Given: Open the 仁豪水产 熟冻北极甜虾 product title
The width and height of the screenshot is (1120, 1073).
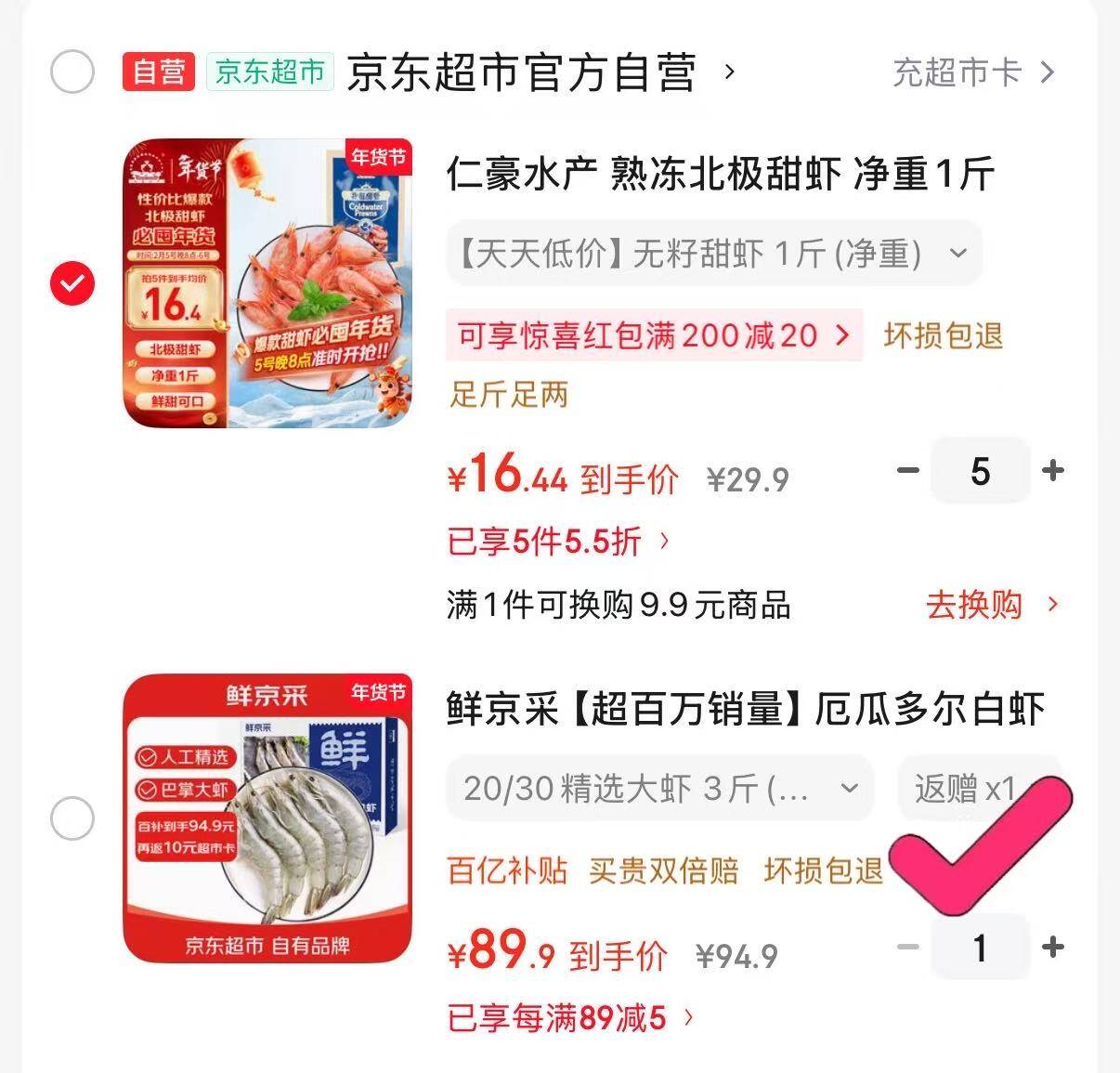Looking at the screenshot, I should tap(720, 175).
